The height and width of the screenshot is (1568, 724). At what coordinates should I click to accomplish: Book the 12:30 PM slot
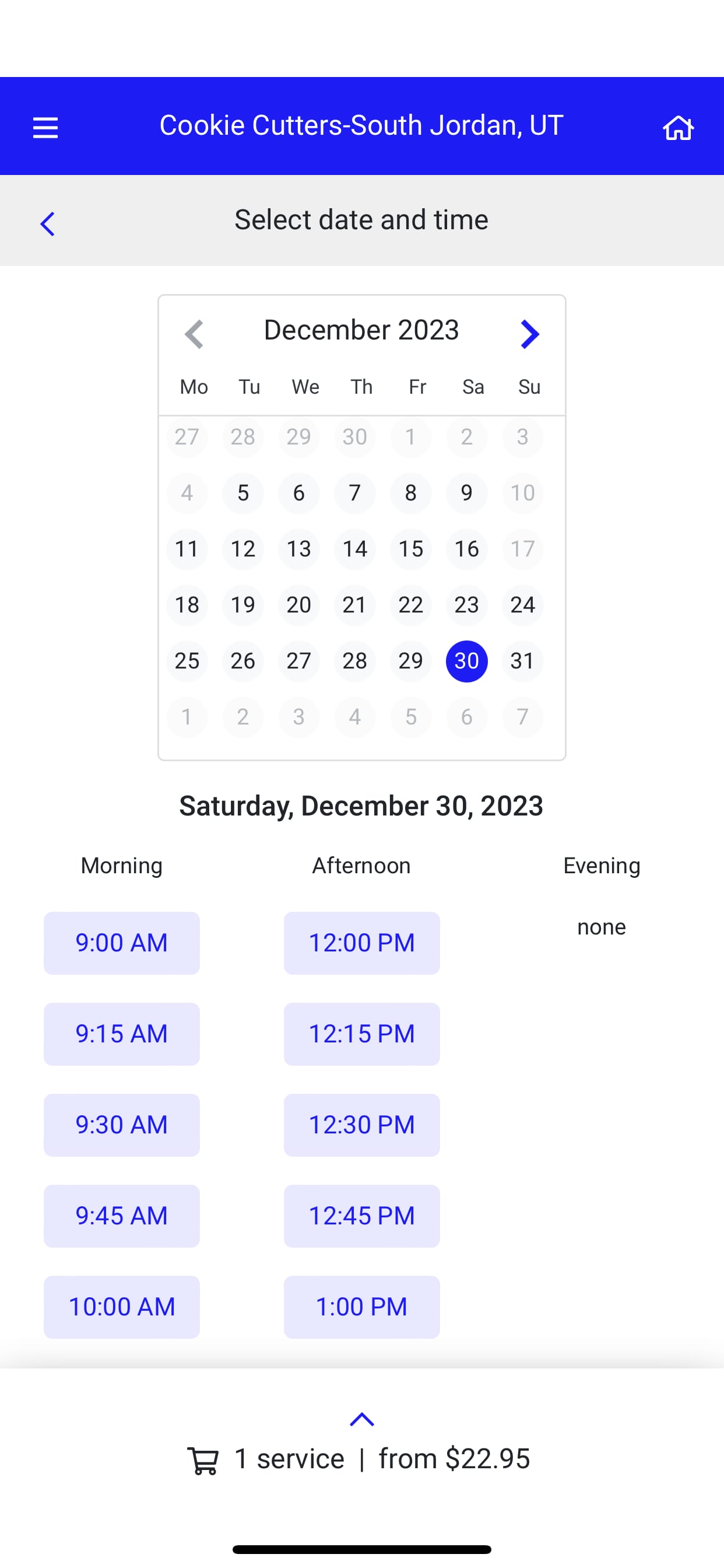[361, 1125]
